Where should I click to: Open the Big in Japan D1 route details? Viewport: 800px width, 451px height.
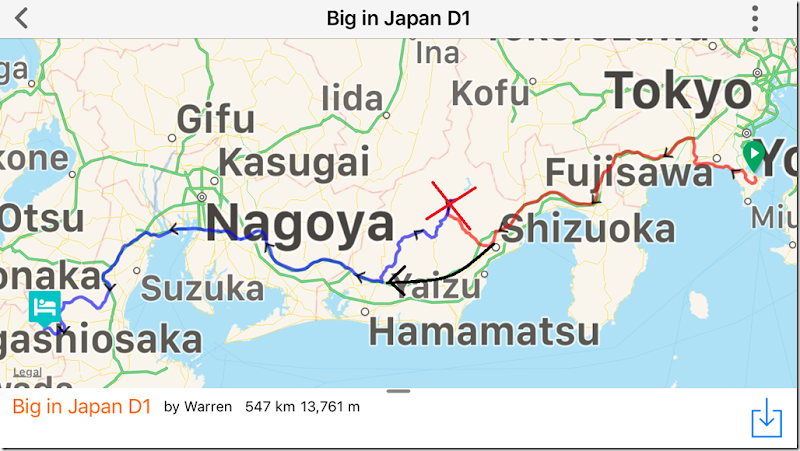82,407
